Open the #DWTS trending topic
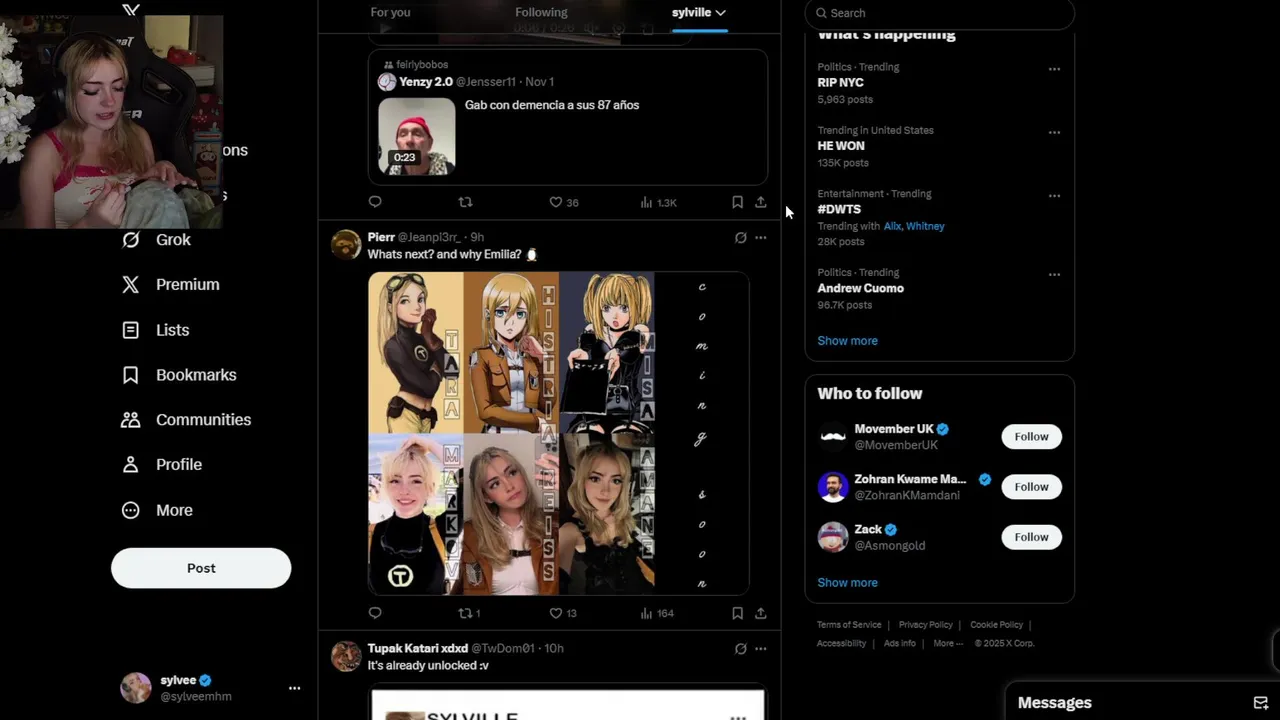 [x=839, y=209]
